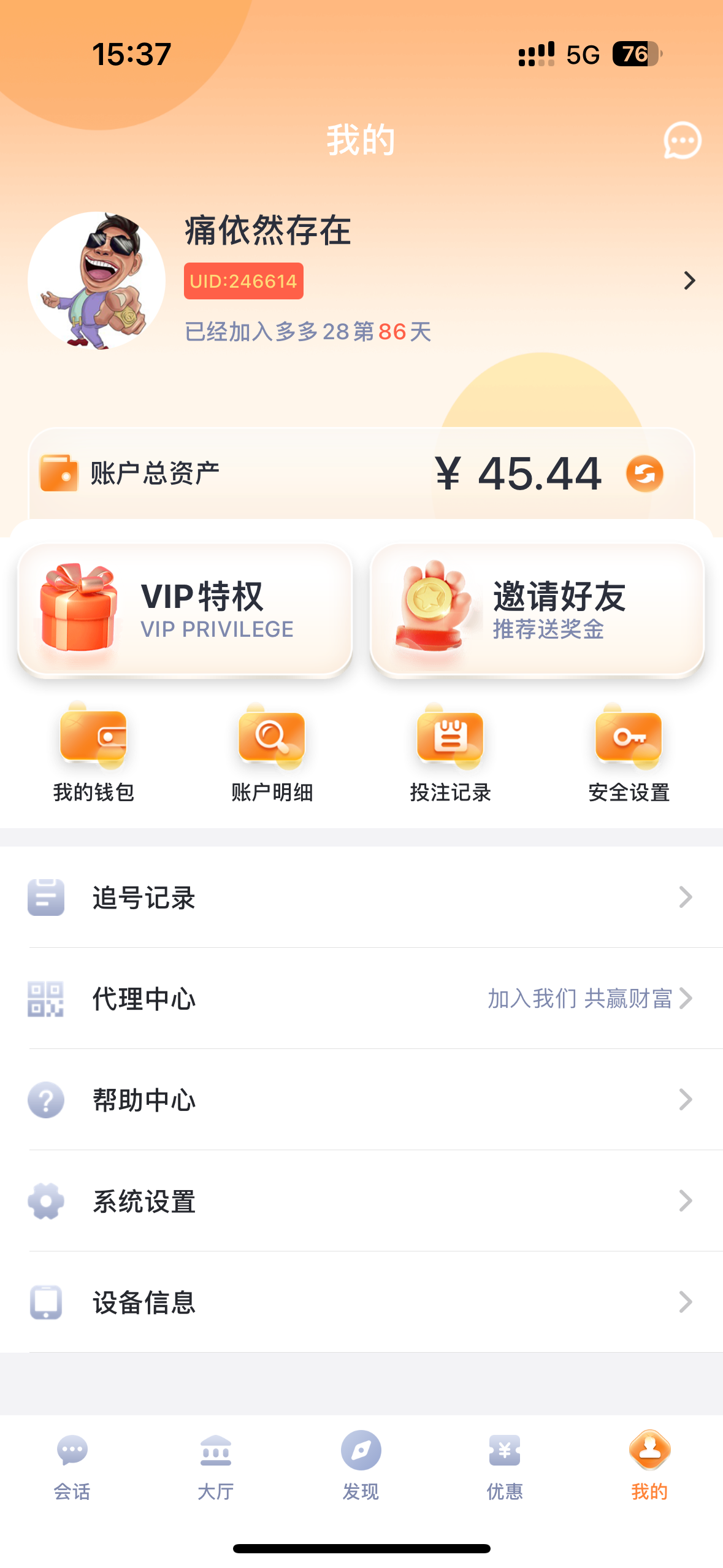
Task: Open the VIP特权 privilege card
Action: click(185, 610)
